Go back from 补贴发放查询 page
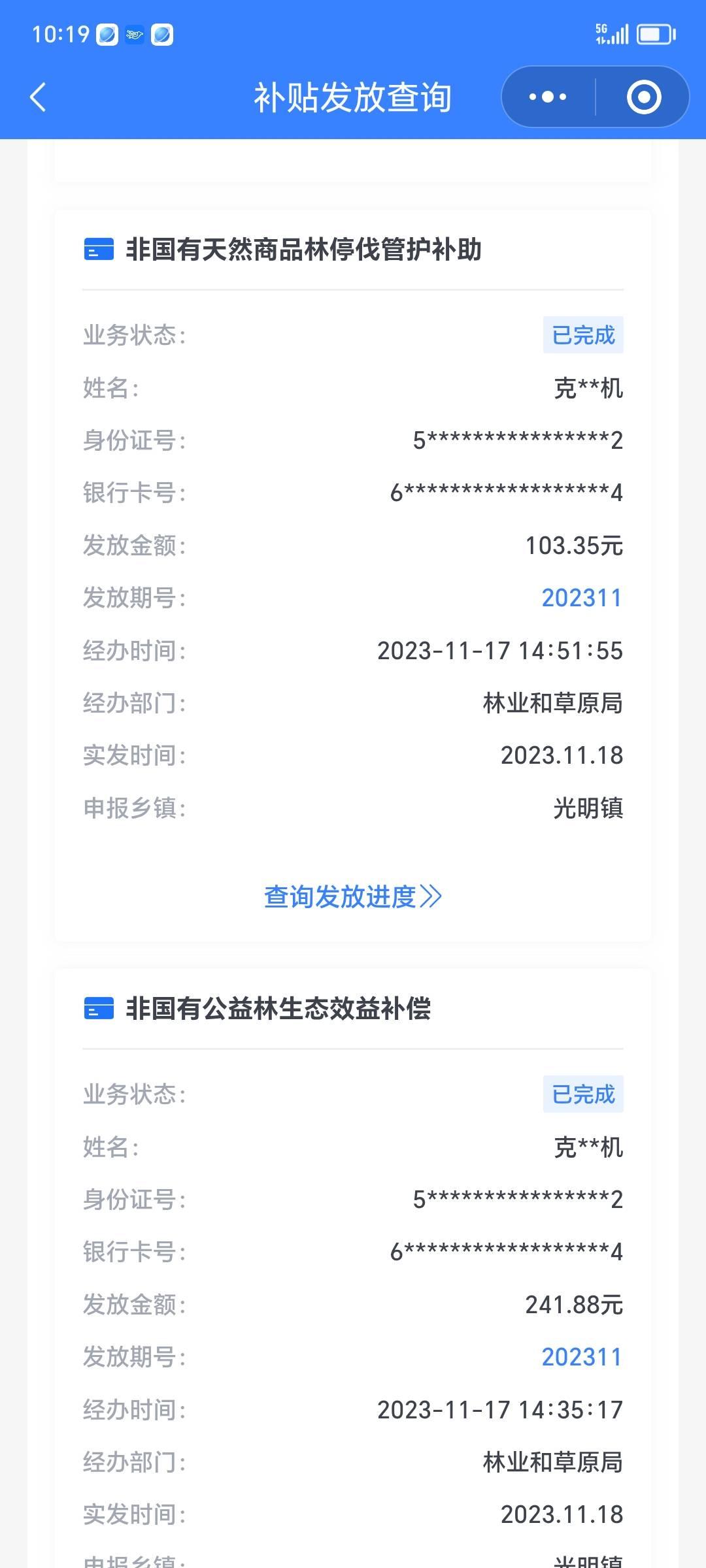The height and width of the screenshot is (1568, 706). point(38,97)
